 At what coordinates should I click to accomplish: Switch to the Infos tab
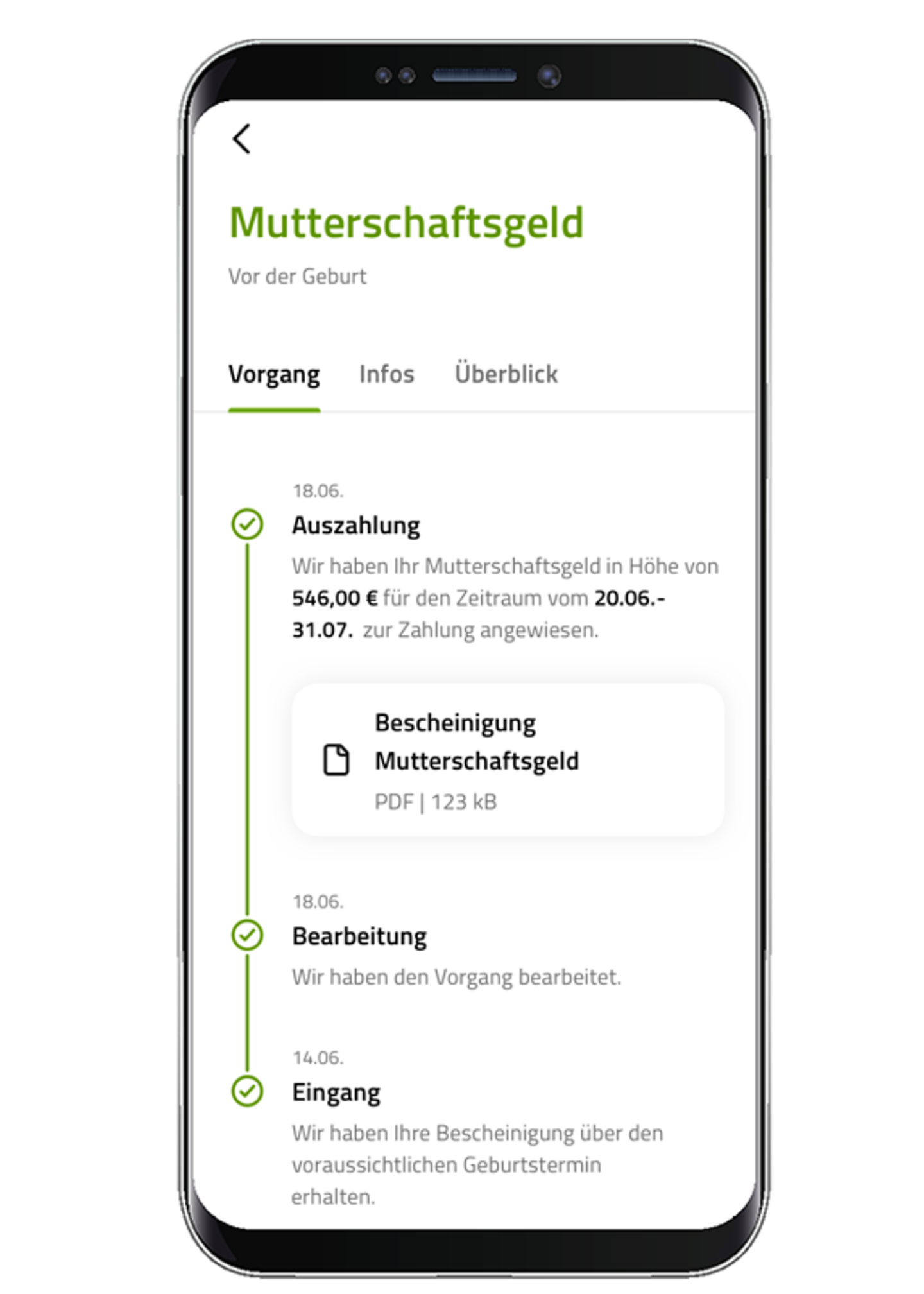386,374
